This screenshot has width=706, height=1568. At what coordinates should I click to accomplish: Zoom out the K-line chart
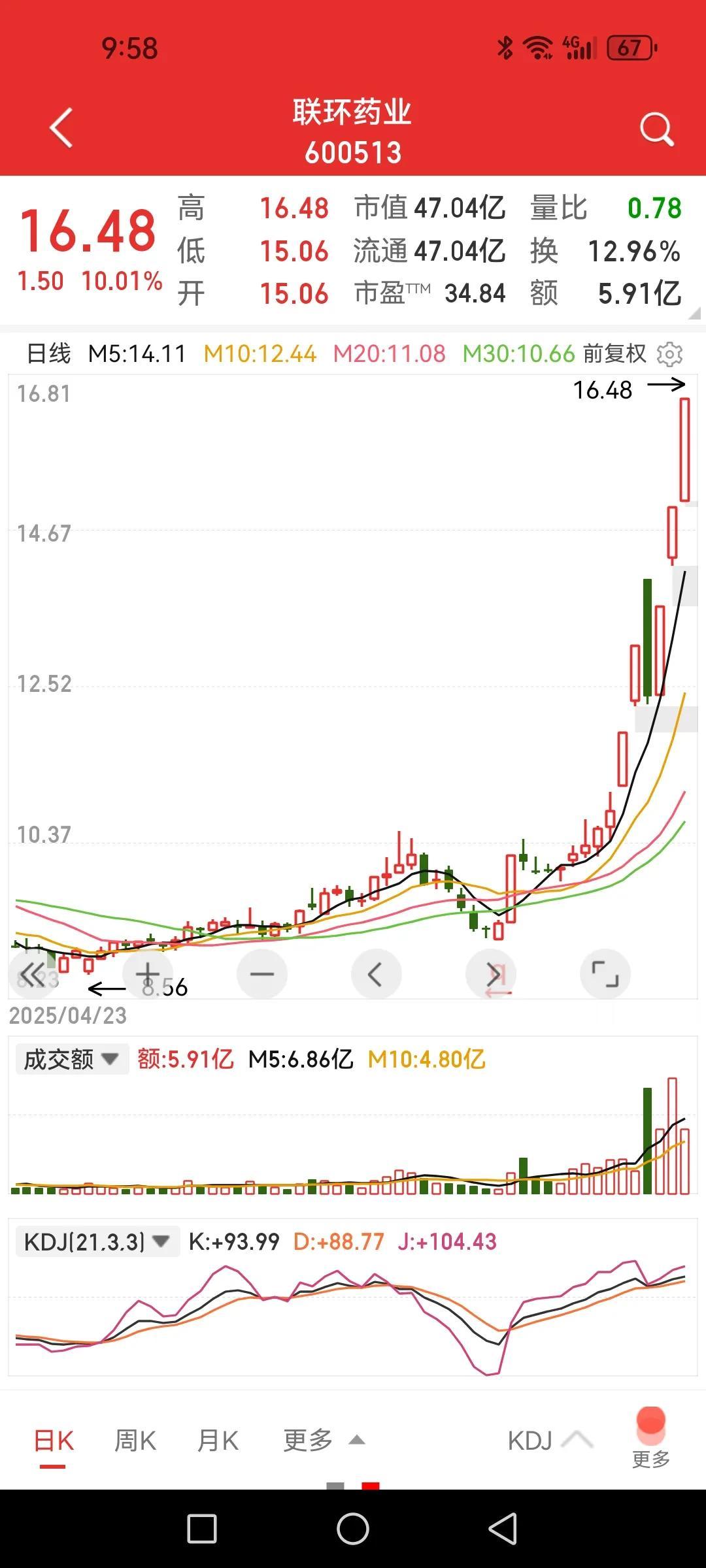point(262,974)
